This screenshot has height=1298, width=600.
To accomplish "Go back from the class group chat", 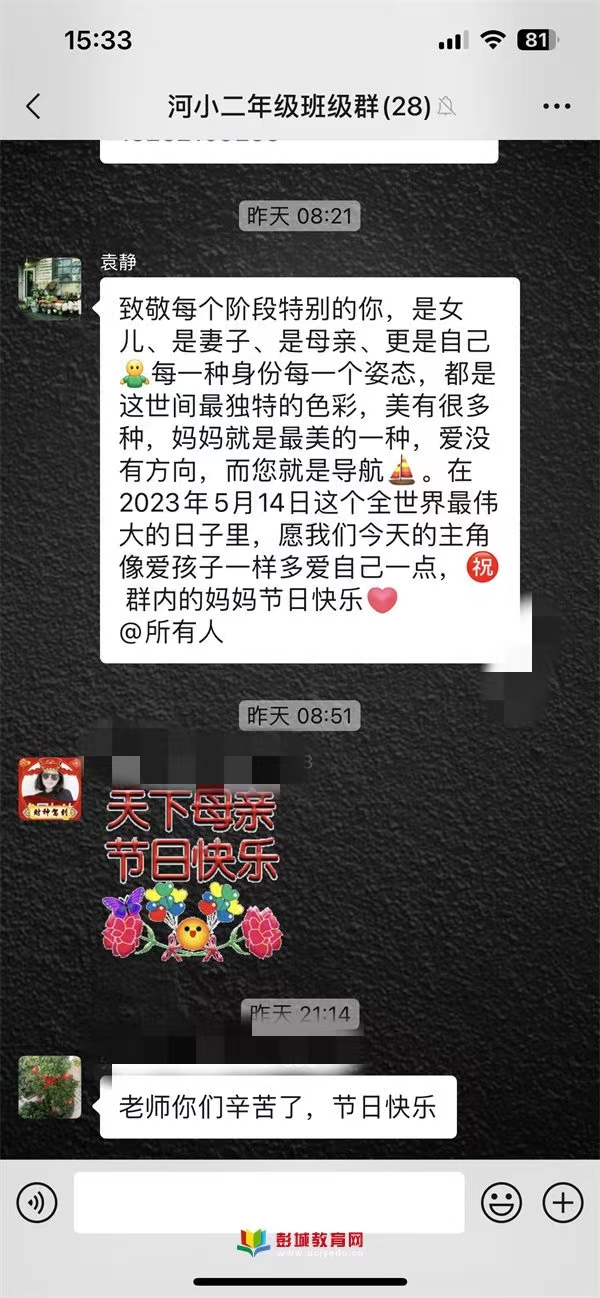I will pyautogui.click(x=33, y=106).
